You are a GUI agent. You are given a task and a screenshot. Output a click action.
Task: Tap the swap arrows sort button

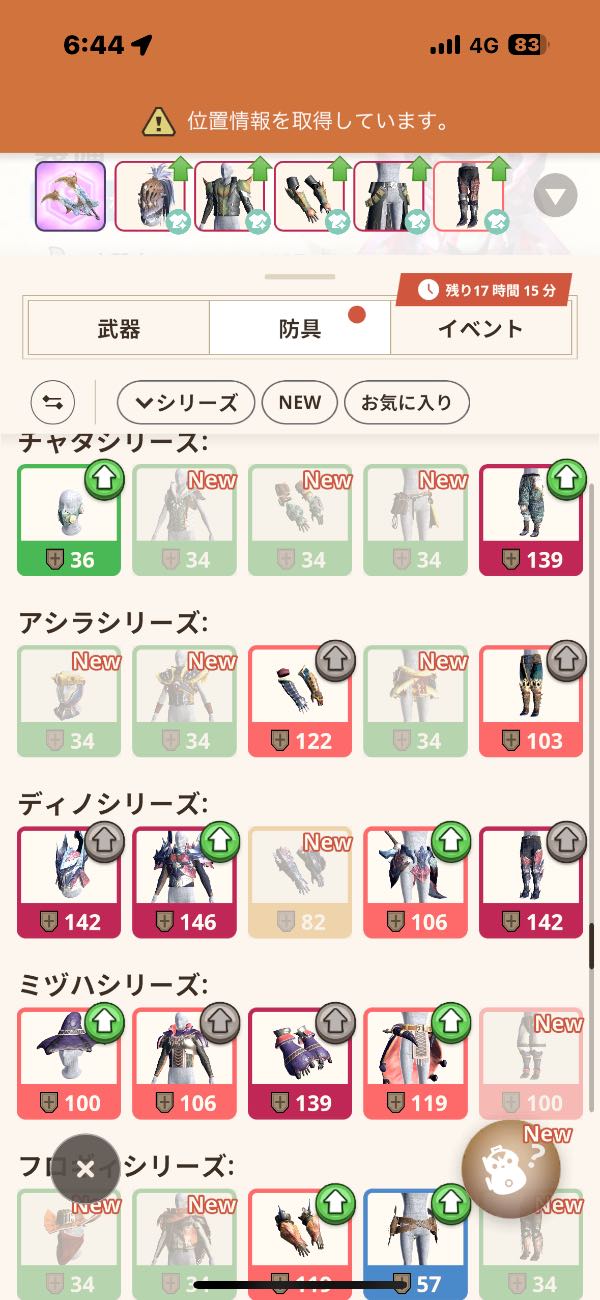[53, 403]
